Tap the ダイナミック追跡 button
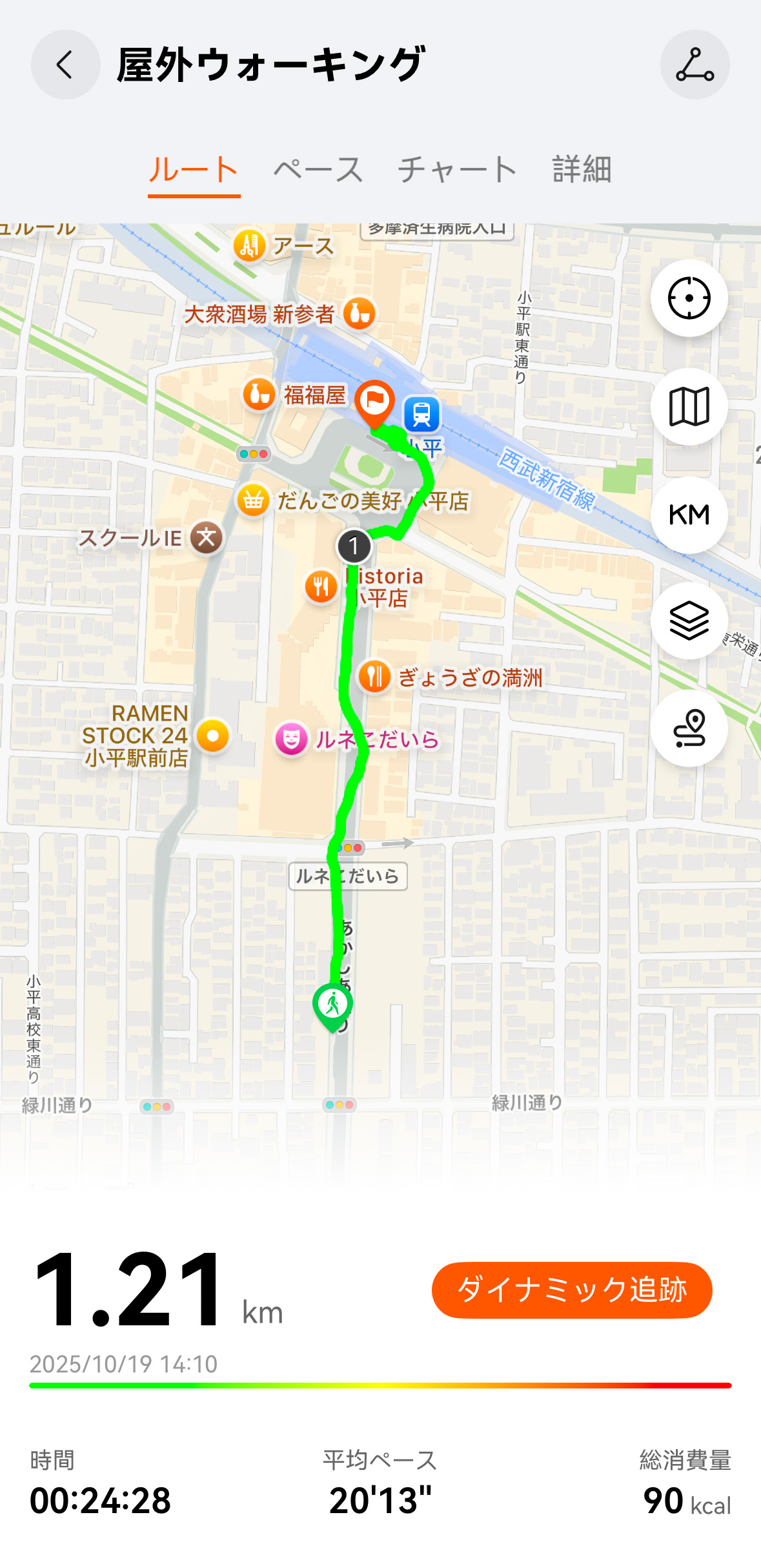 pos(572,1289)
